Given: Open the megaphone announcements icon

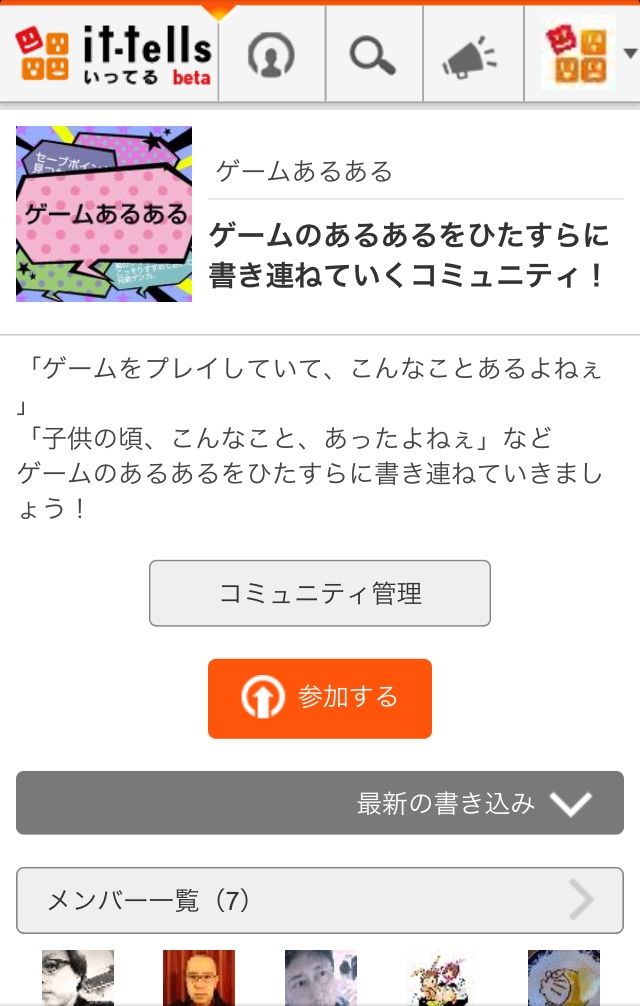Looking at the screenshot, I should click(472, 55).
